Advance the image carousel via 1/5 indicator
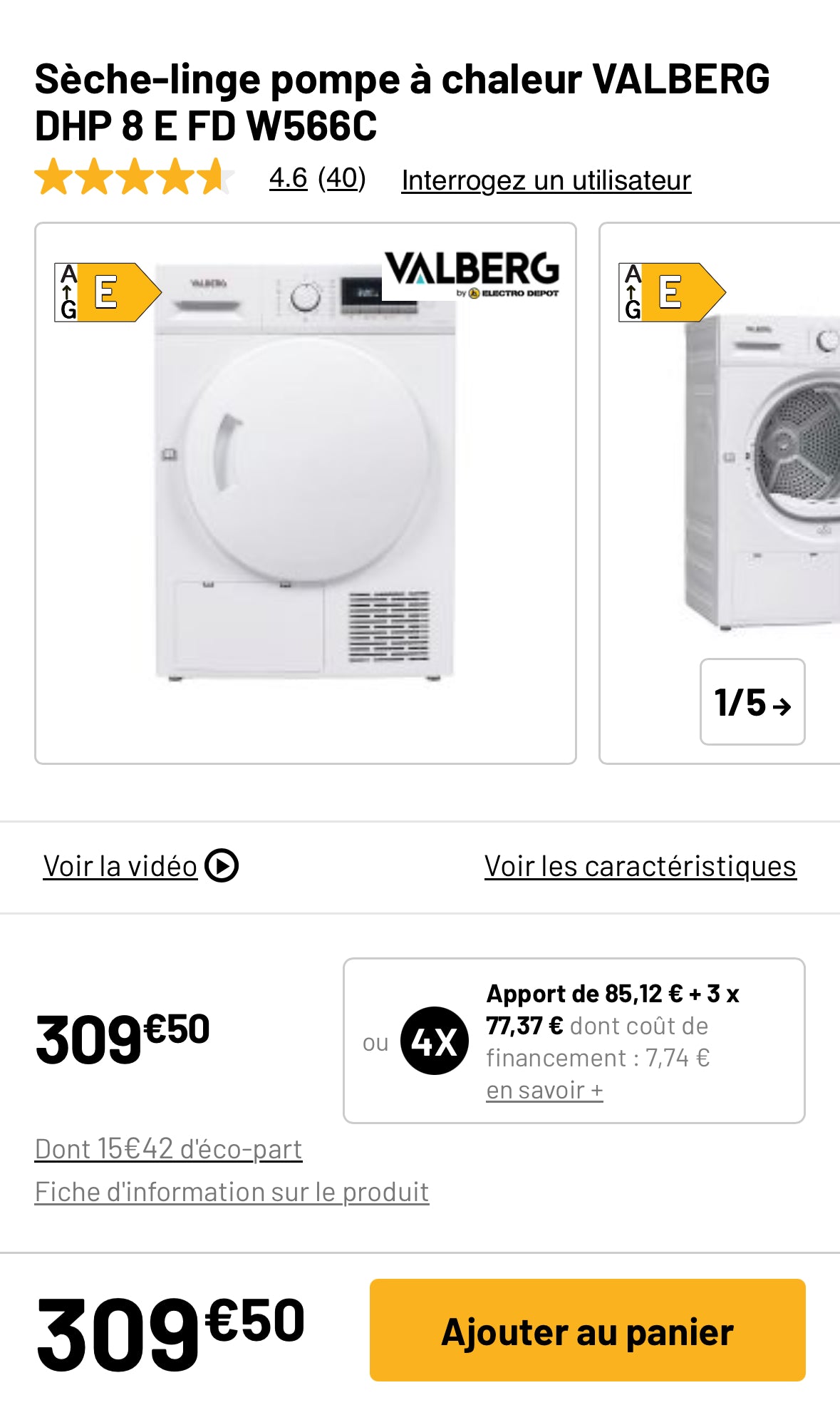The height and width of the screenshot is (1405, 840). pyautogui.click(x=752, y=705)
